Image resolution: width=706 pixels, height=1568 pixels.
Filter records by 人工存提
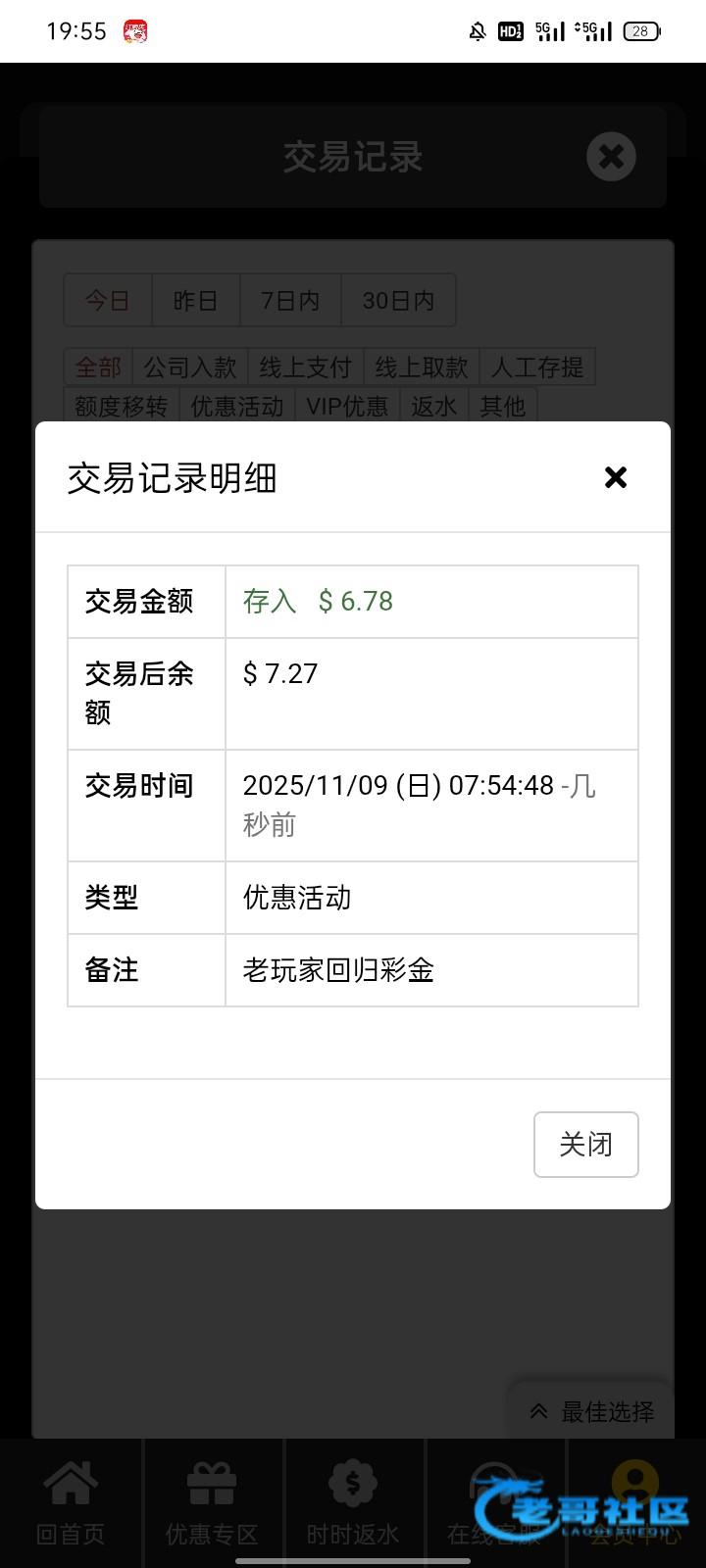537,367
